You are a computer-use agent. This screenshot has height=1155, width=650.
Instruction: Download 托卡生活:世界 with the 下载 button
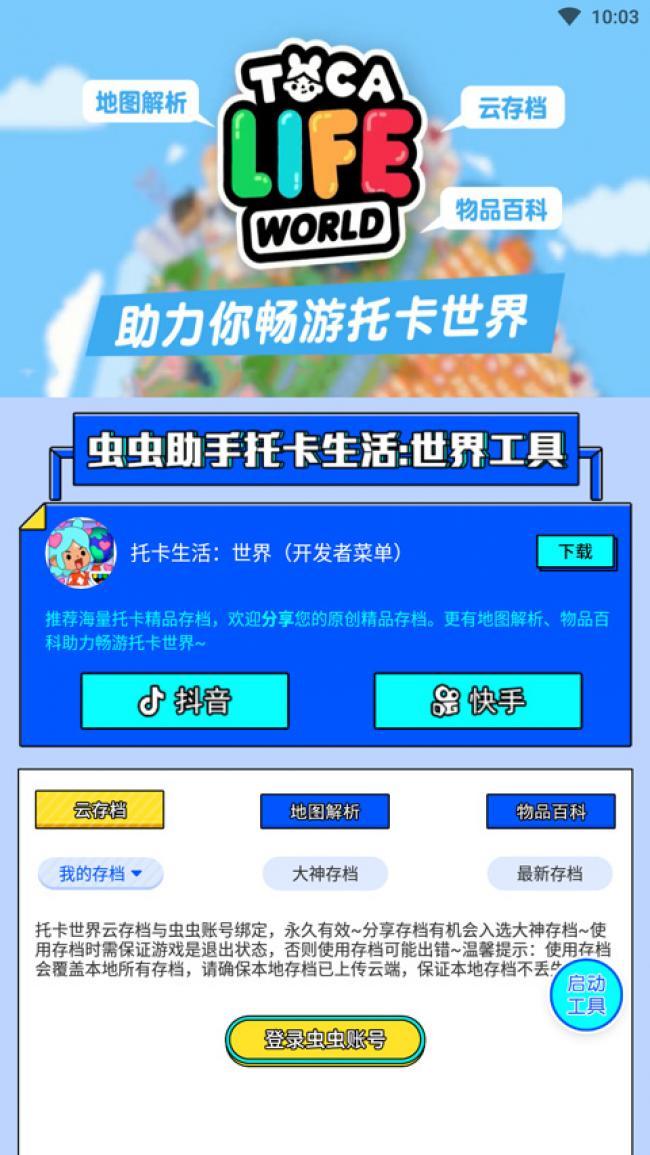575,552
